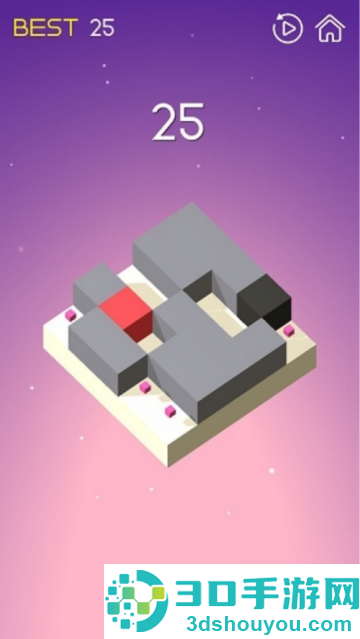
Task: Tap the replay level icon
Action: (x=287, y=28)
